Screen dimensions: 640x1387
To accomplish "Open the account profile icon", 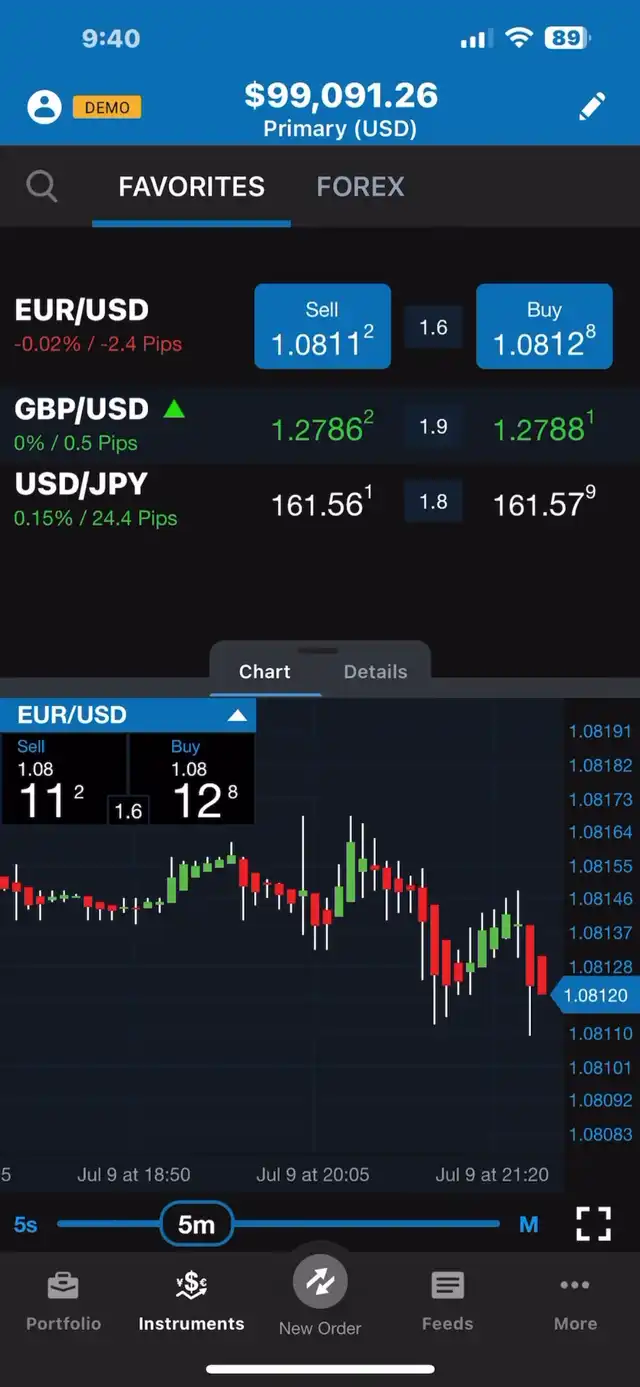I will (44, 106).
